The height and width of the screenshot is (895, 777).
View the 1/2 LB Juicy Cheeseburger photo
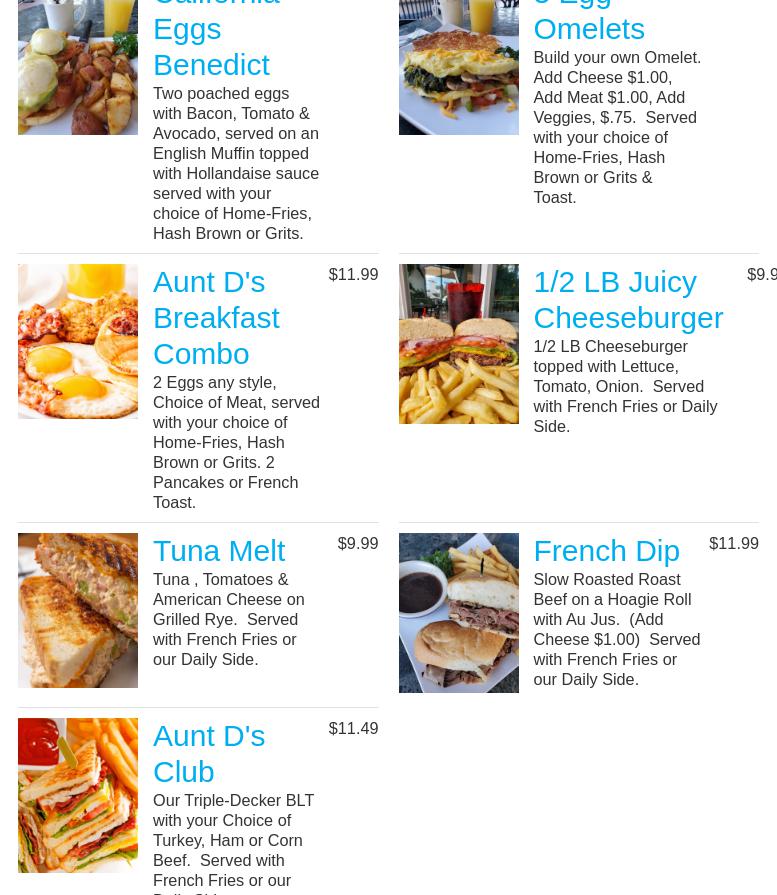(458, 344)
